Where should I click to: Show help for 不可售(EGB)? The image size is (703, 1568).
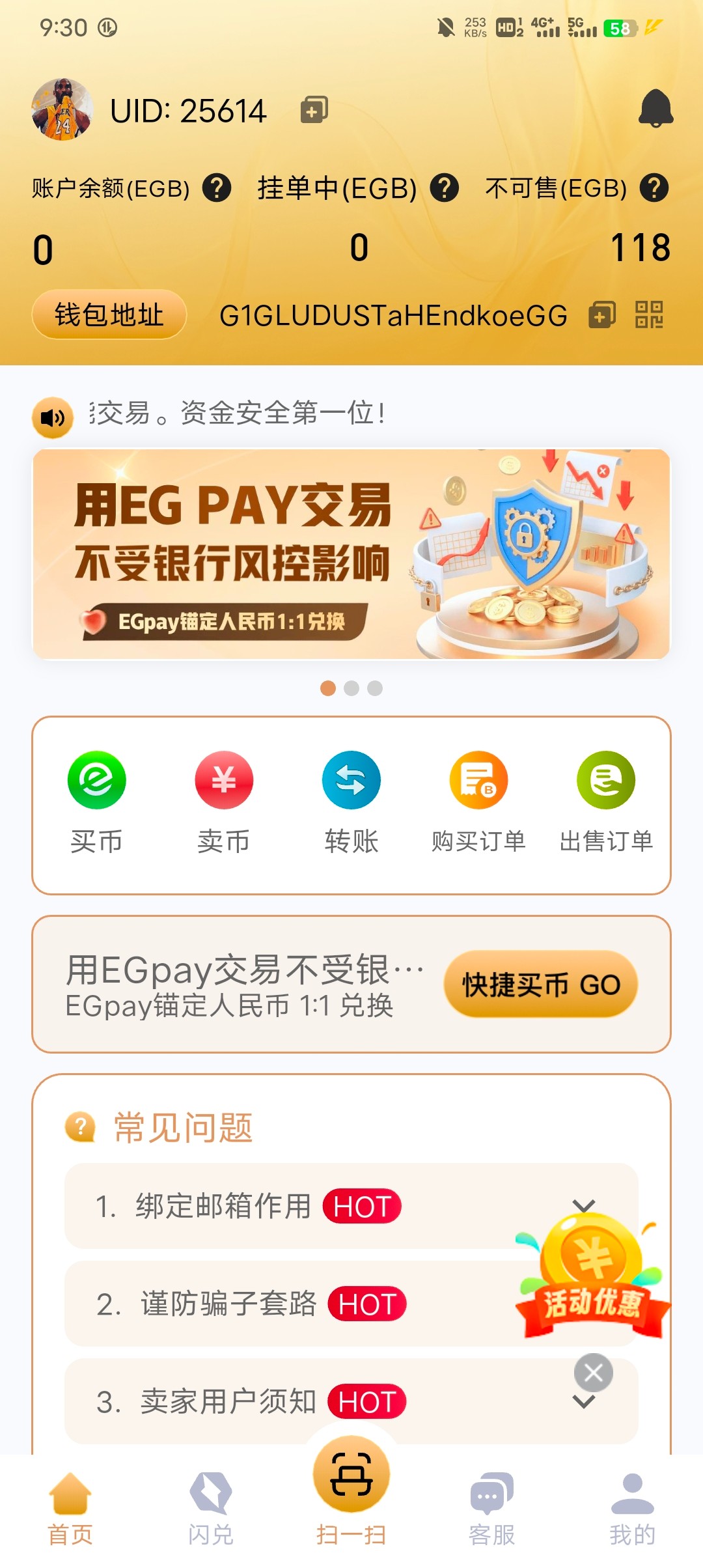pos(654,188)
